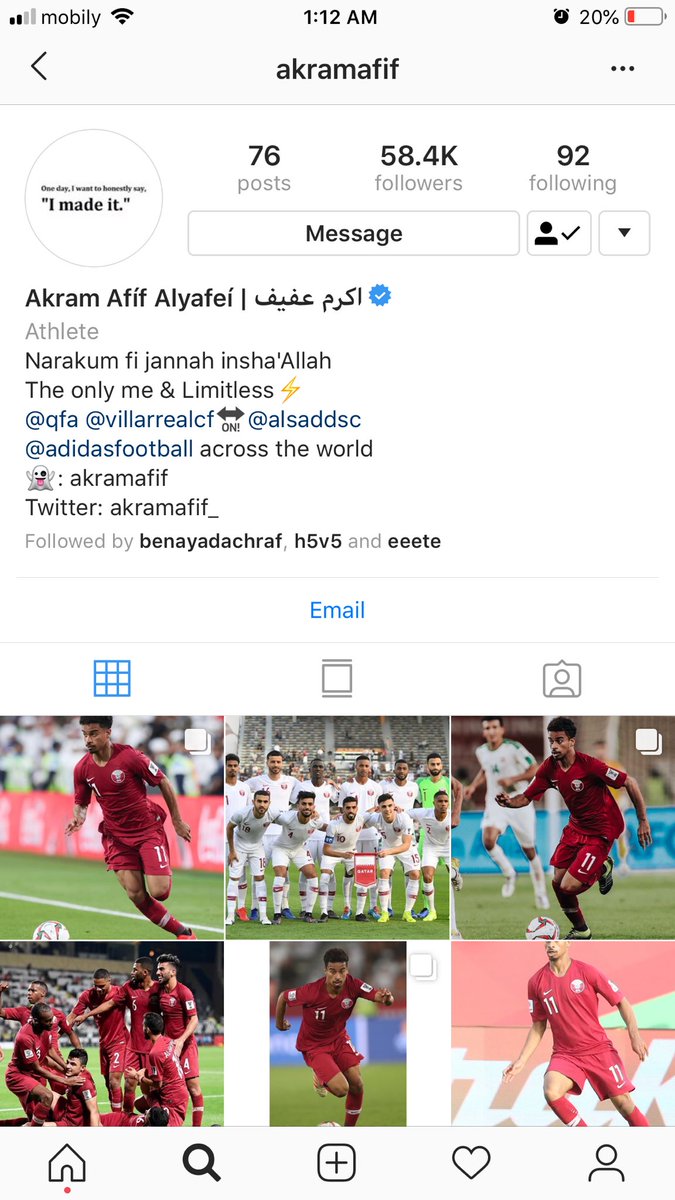Image resolution: width=675 pixels, height=1200 pixels.
Task: Tap the Email contact button
Action: [337, 610]
